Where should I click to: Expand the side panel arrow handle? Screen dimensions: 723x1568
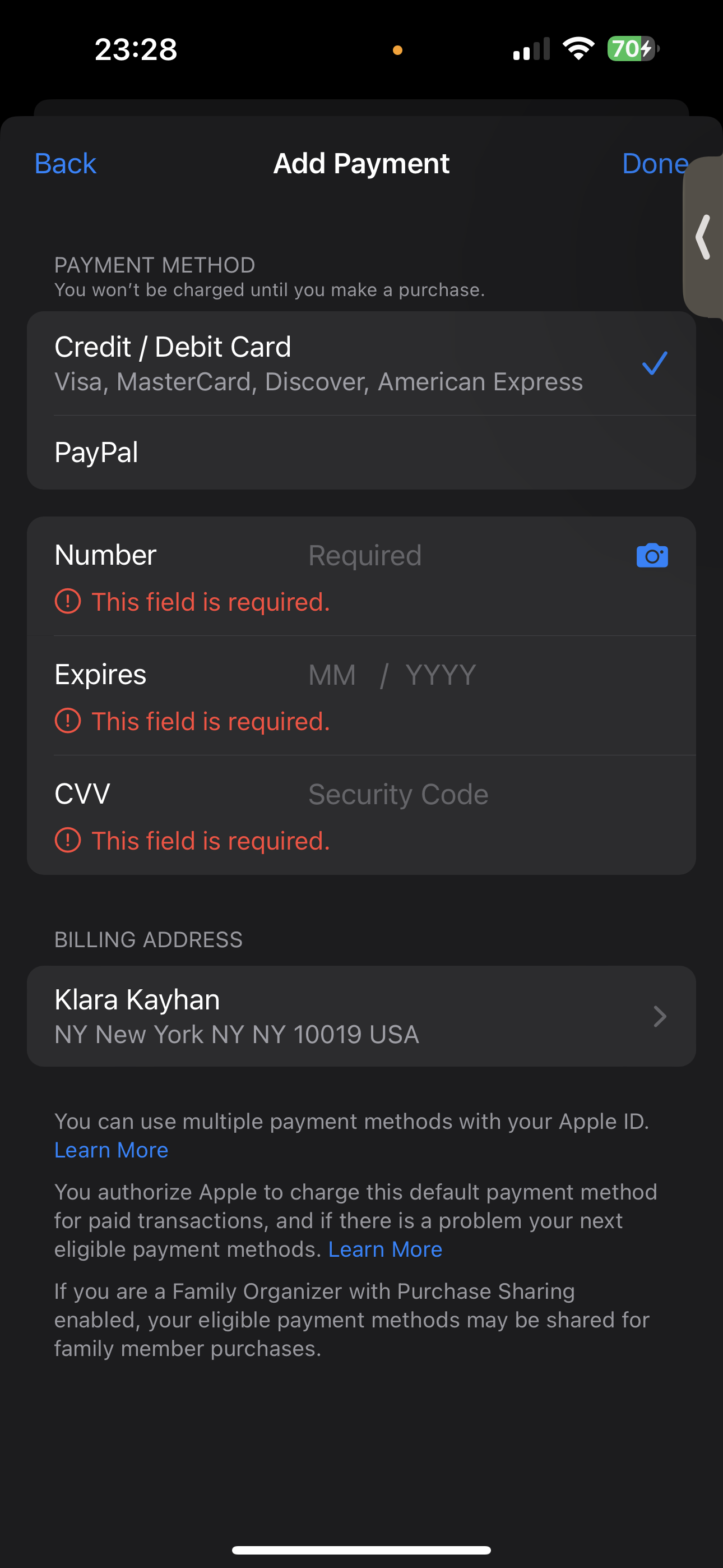[x=704, y=237]
